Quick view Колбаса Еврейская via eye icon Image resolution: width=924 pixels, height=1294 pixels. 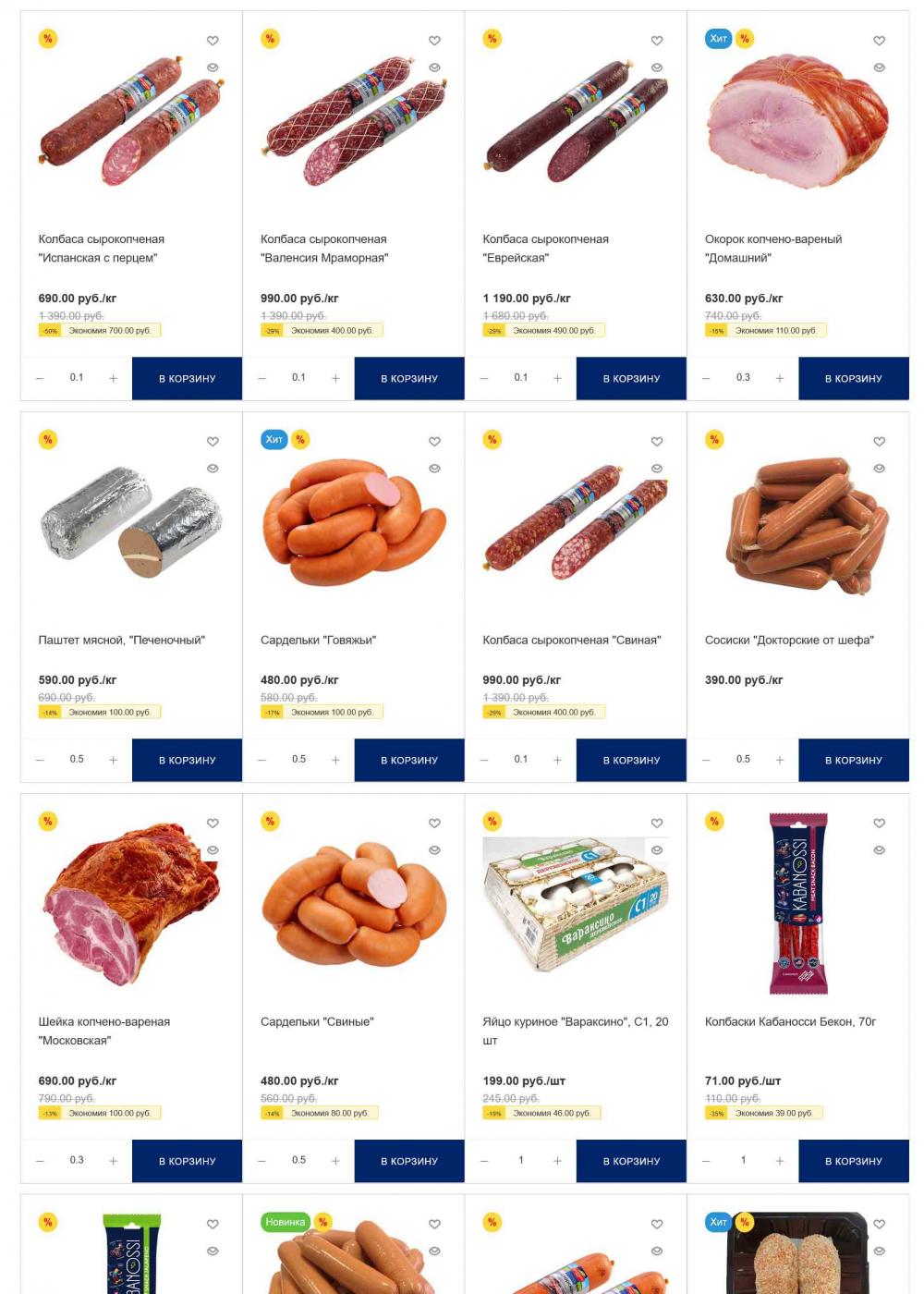(x=657, y=67)
